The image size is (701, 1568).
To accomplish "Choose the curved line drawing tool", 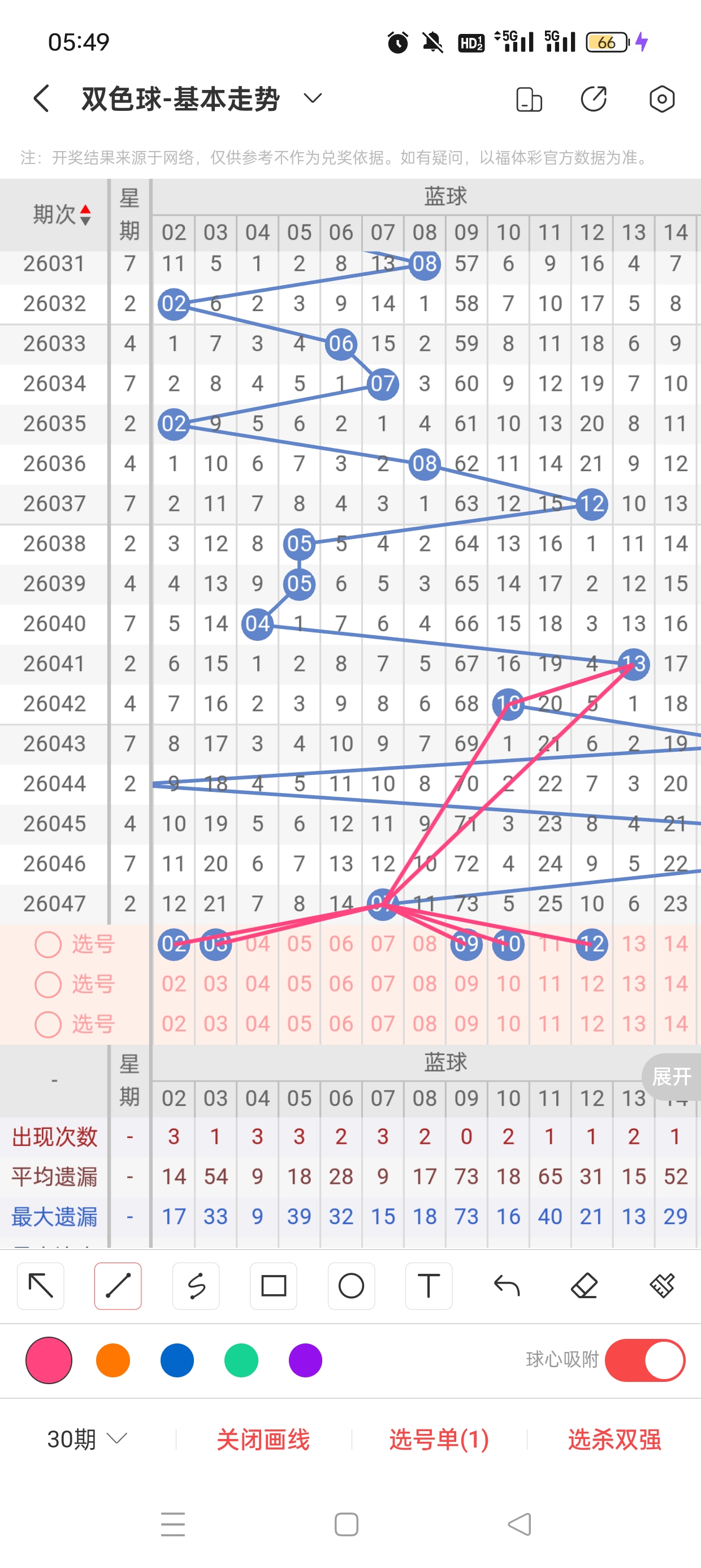I will point(196,1286).
